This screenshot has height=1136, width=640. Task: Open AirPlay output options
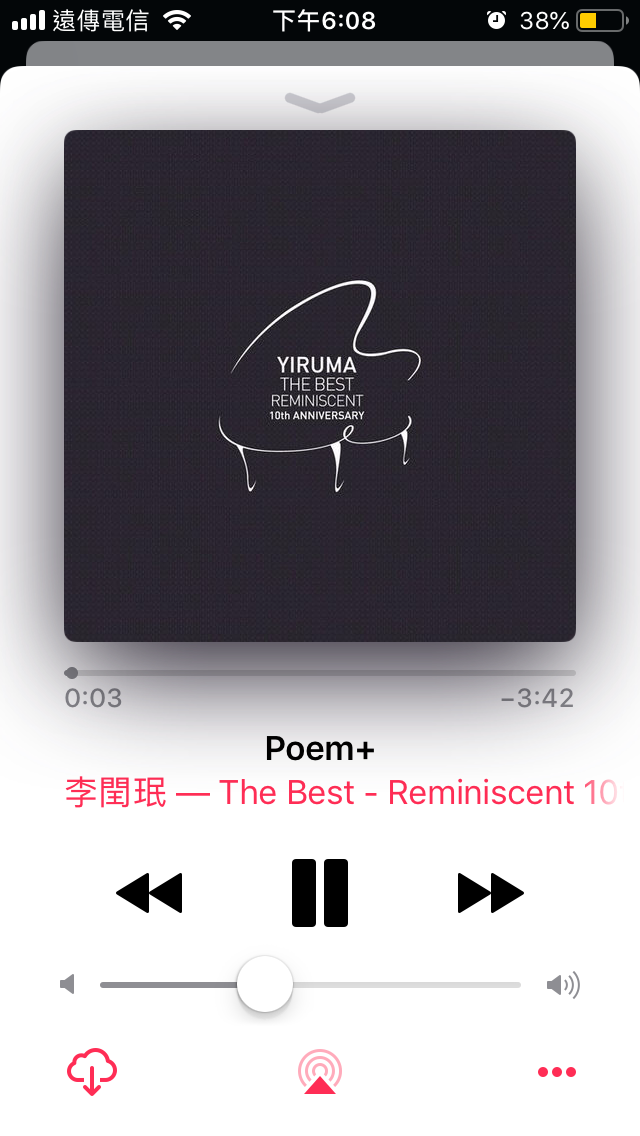[x=319, y=1071]
